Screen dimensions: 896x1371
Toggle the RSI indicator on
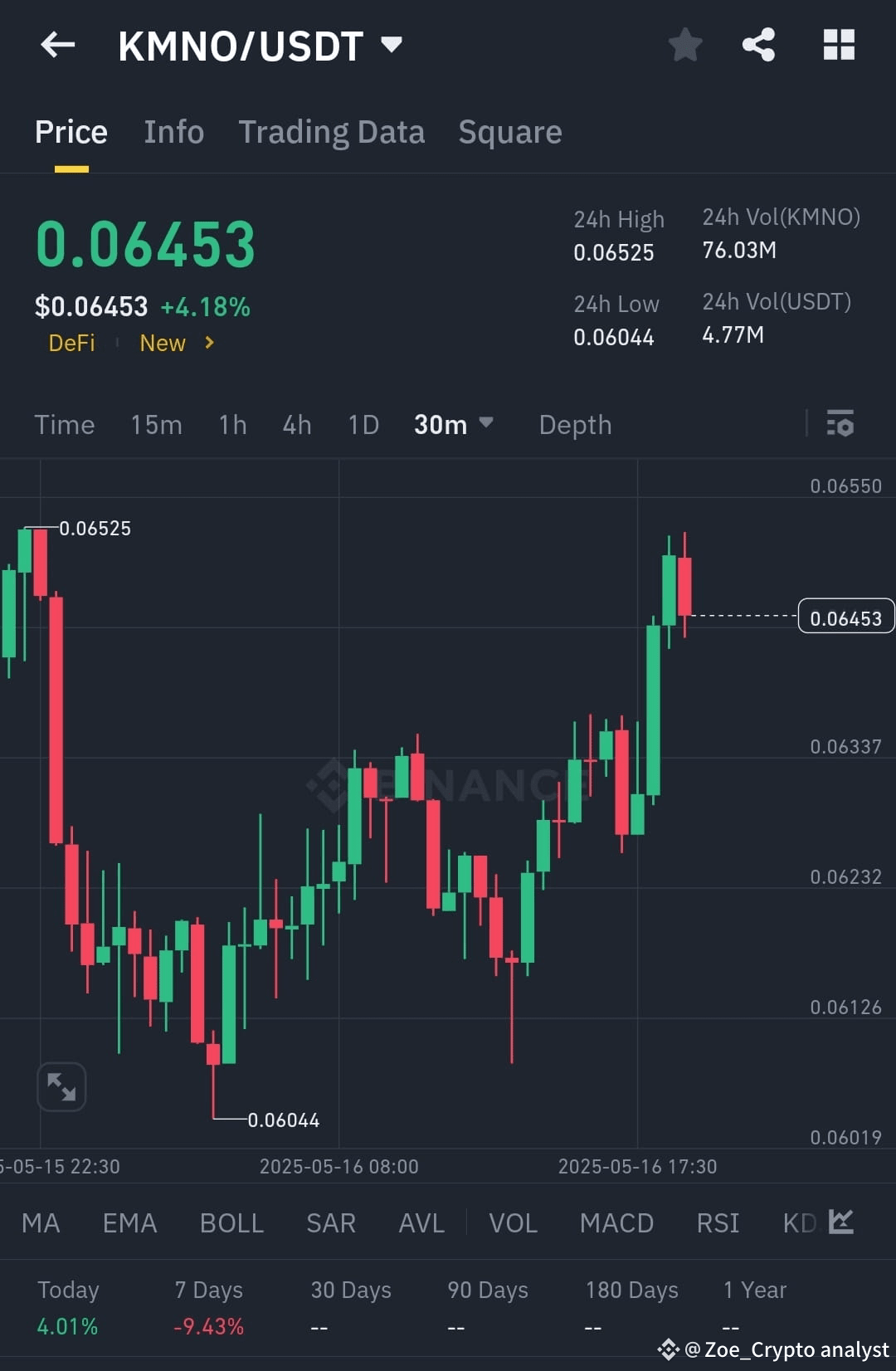[717, 1222]
